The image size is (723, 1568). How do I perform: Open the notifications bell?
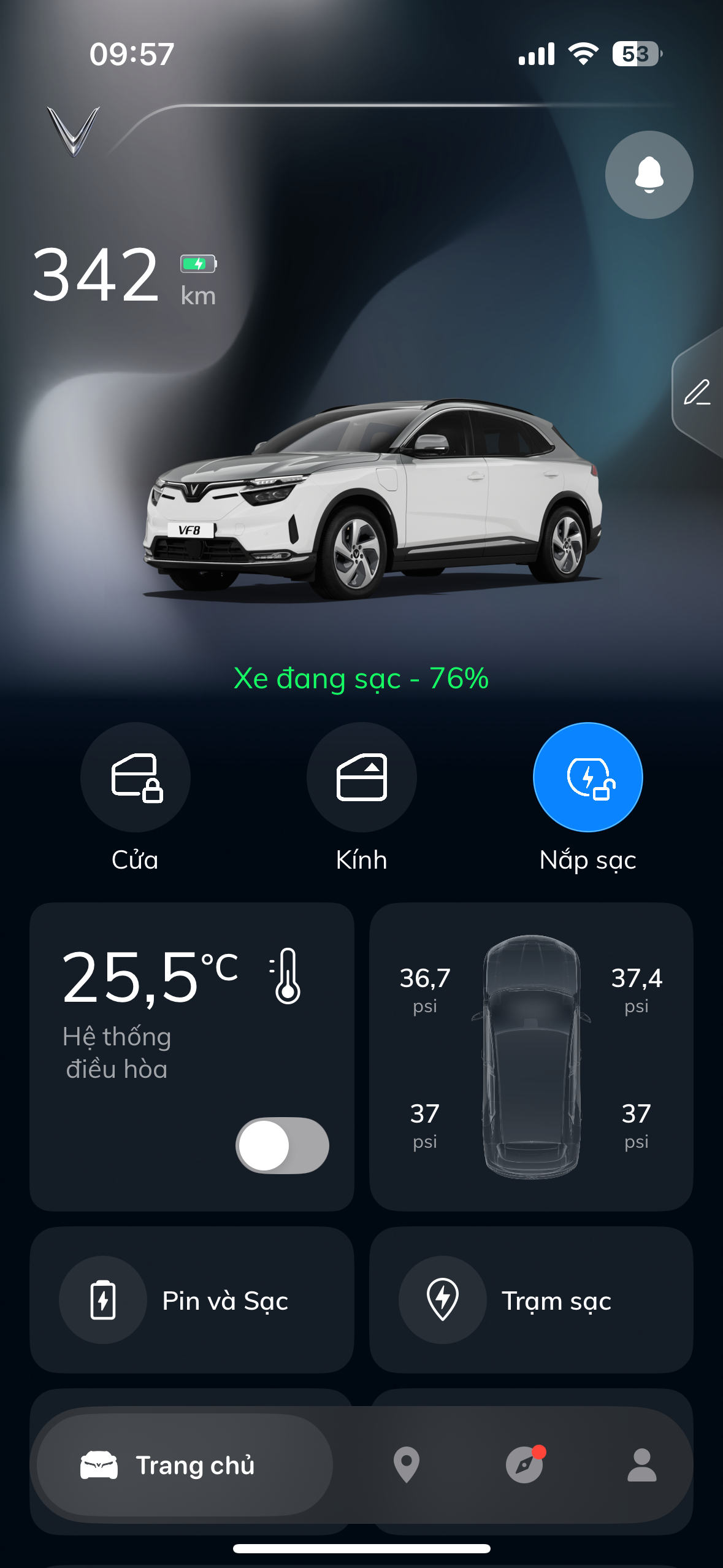pos(649,175)
